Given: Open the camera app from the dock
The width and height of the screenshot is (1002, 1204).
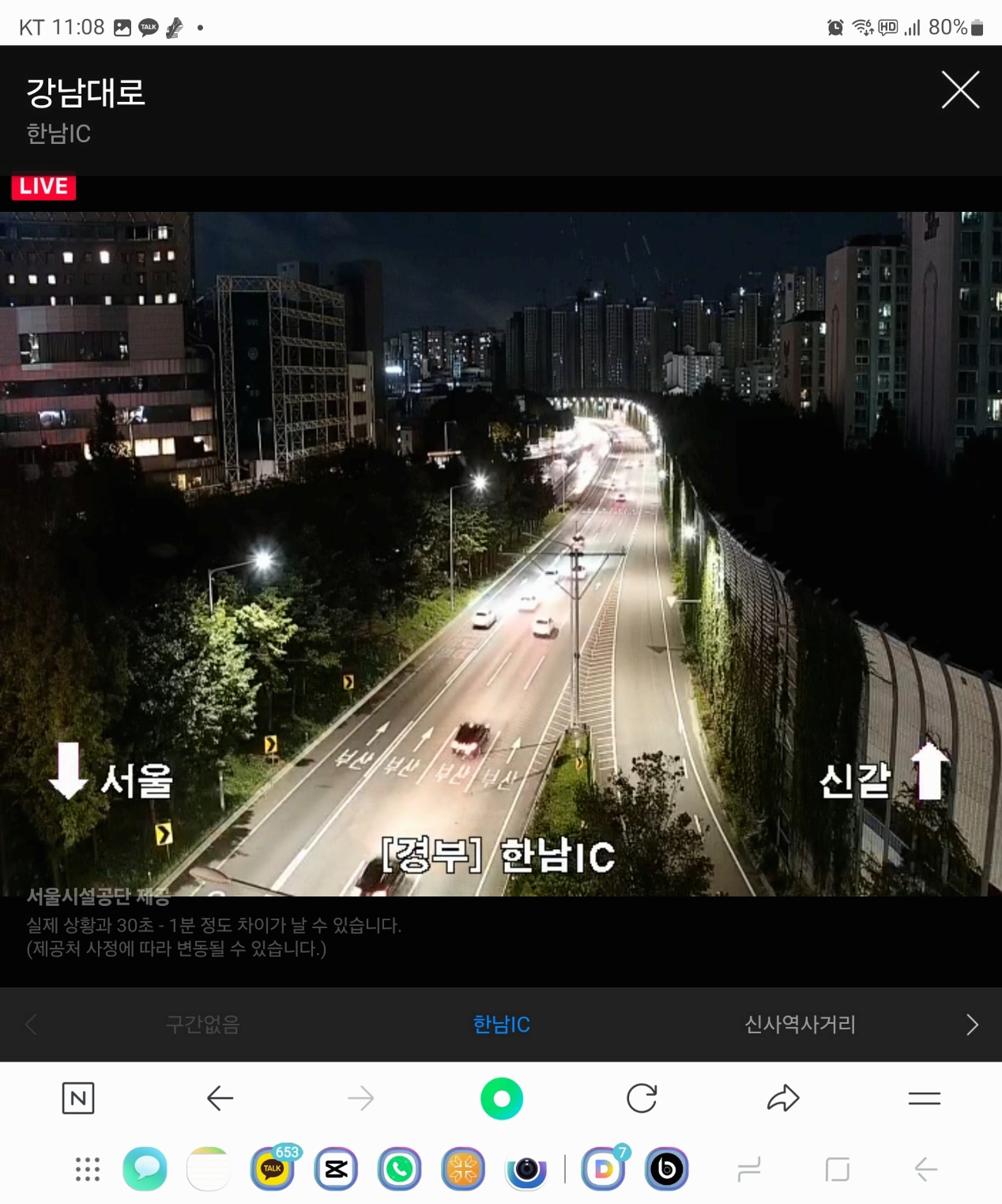Looking at the screenshot, I should tap(525, 1168).
